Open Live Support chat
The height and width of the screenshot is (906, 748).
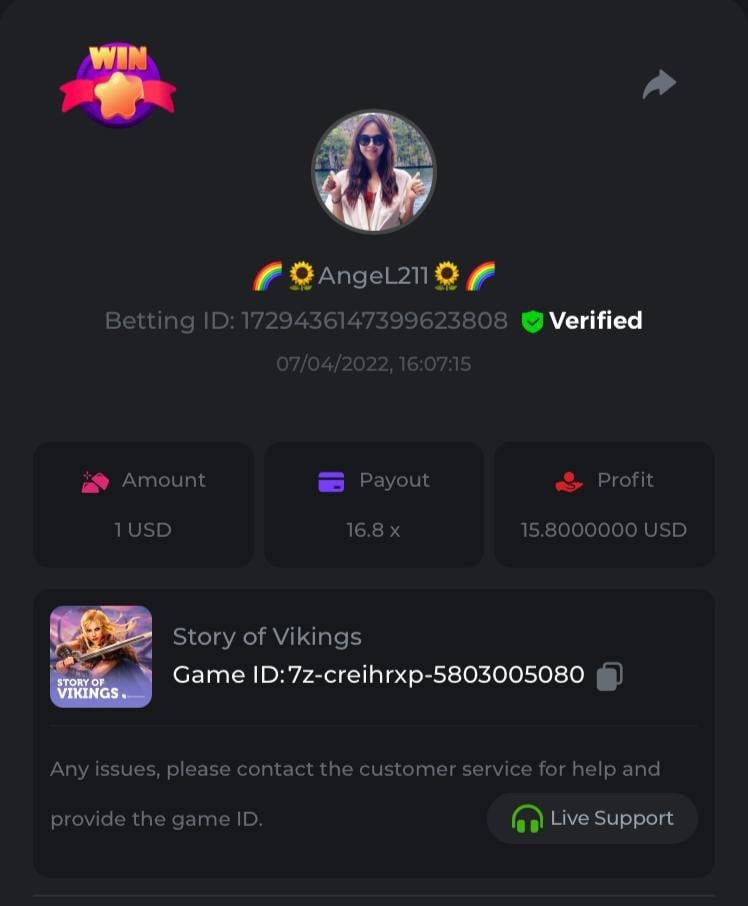(x=592, y=819)
